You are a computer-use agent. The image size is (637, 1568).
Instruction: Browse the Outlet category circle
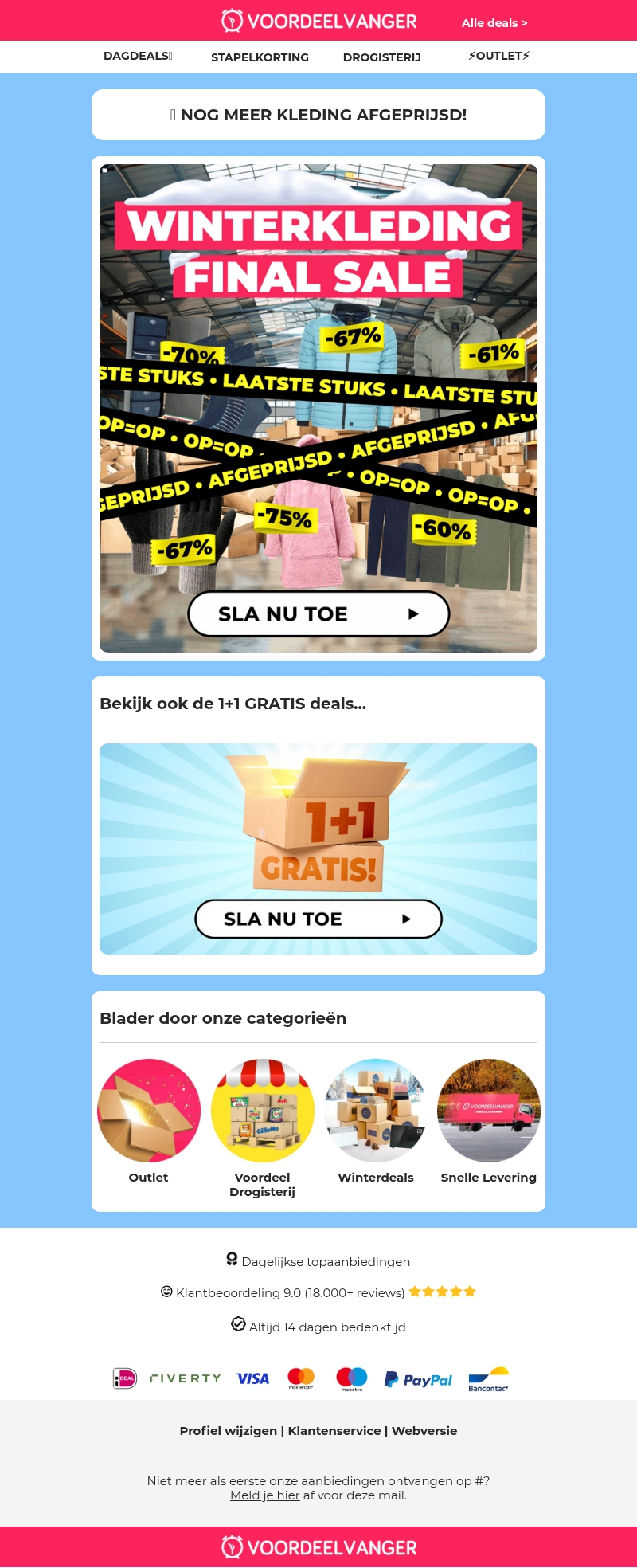click(x=149, y=1111)
